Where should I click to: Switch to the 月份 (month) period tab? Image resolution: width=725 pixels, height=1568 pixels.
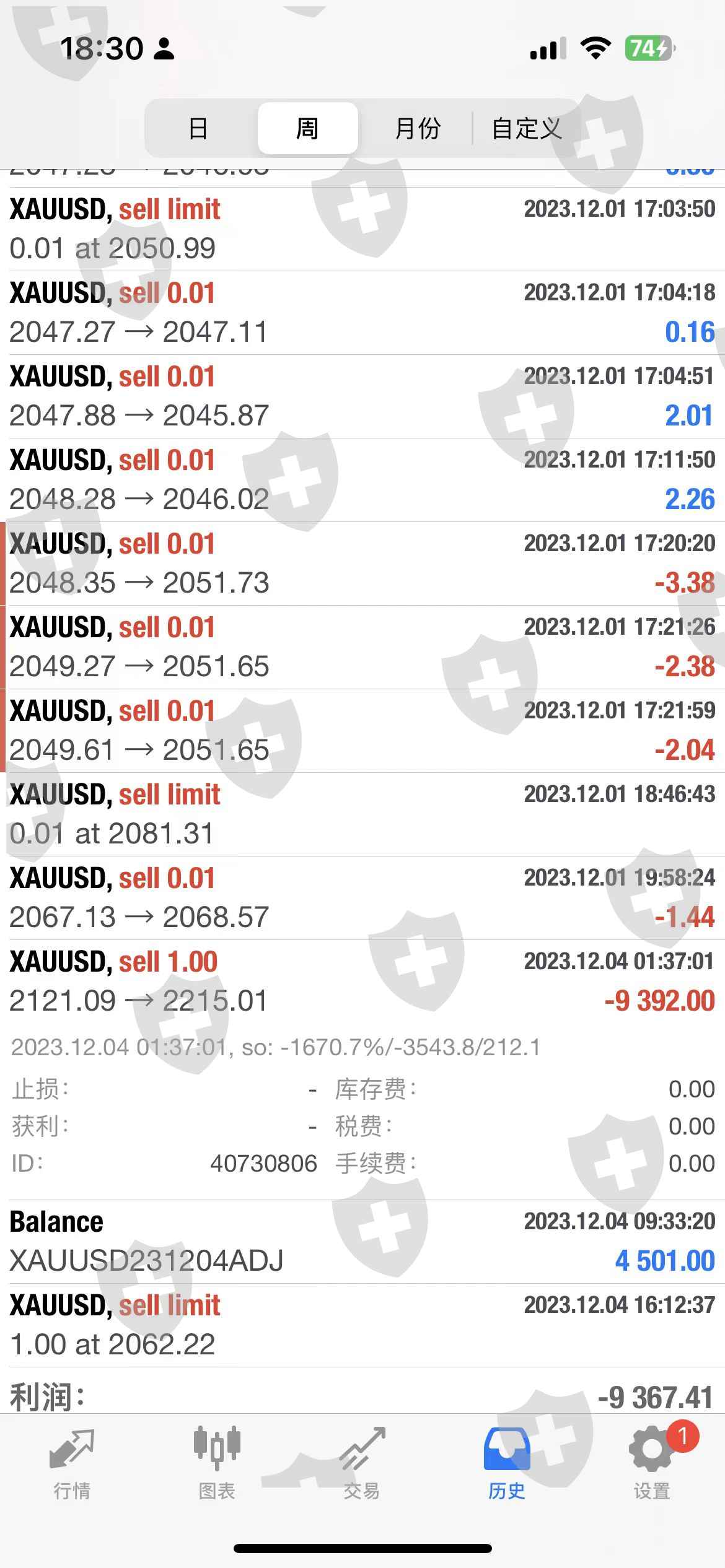[x=417, y=129]
